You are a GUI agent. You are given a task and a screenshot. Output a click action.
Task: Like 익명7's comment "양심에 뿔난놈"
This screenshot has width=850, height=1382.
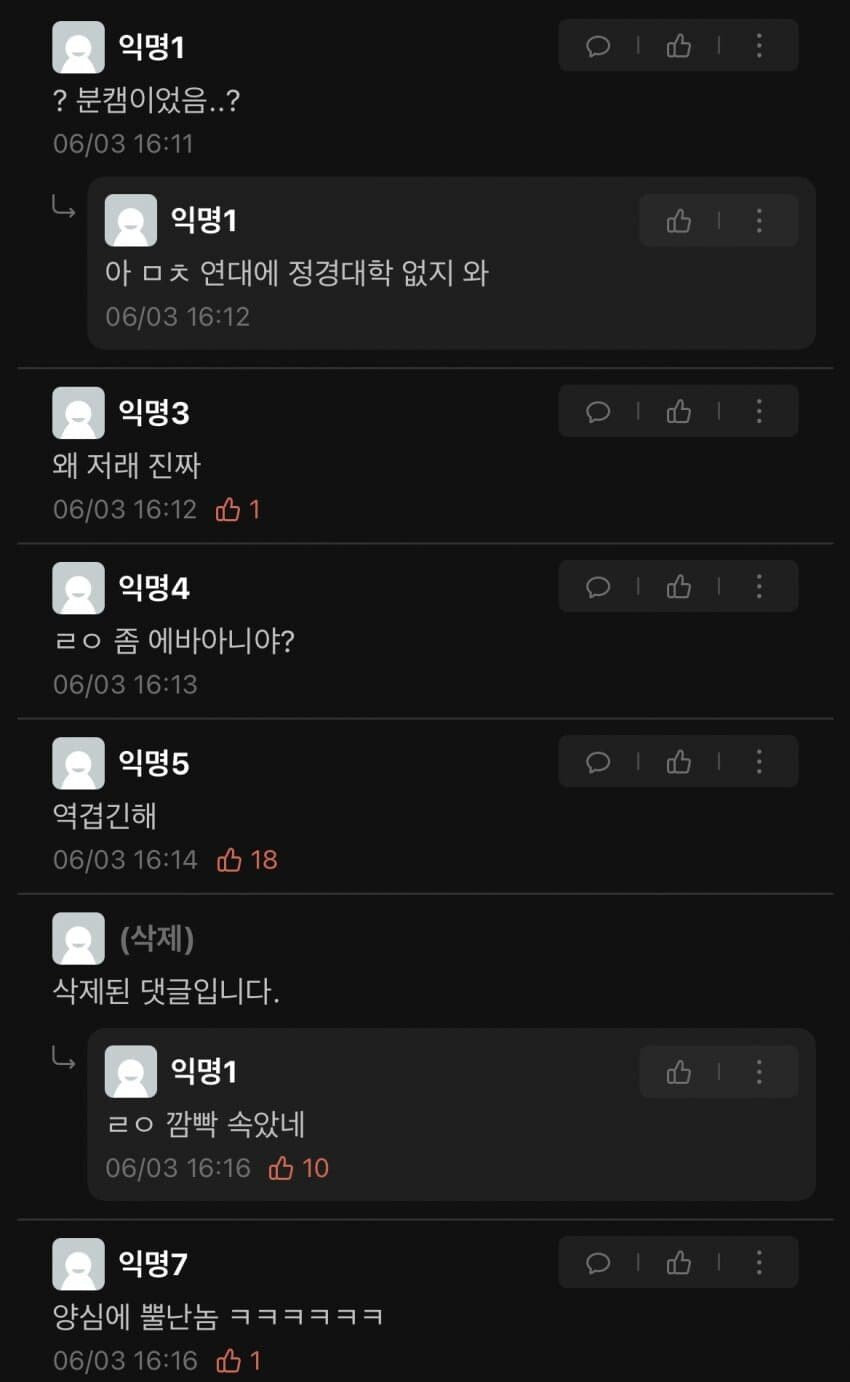679,1263
